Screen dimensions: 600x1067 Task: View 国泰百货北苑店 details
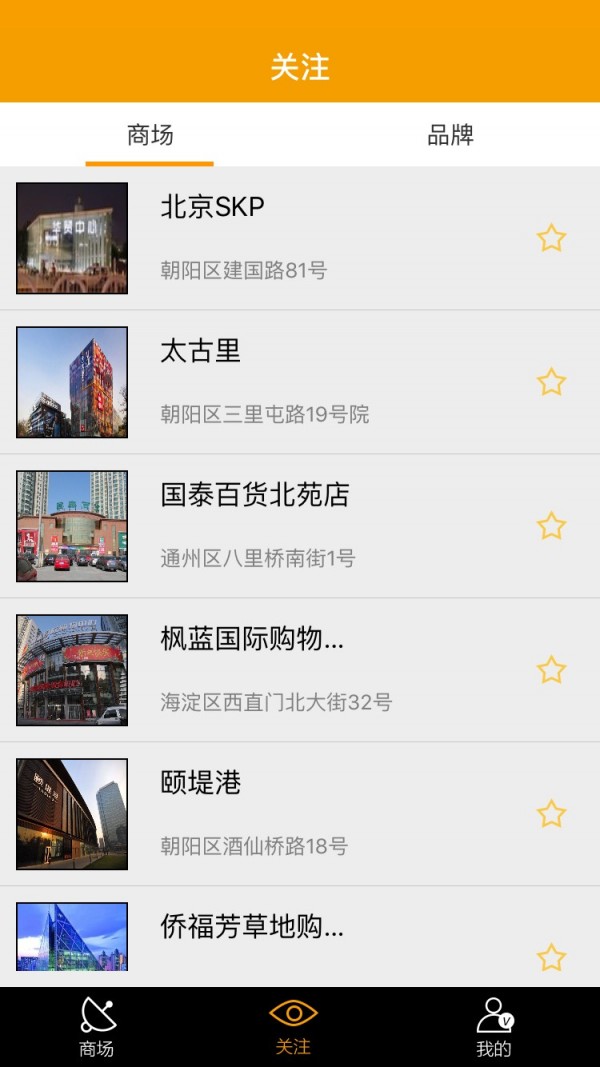click(300, 526)
